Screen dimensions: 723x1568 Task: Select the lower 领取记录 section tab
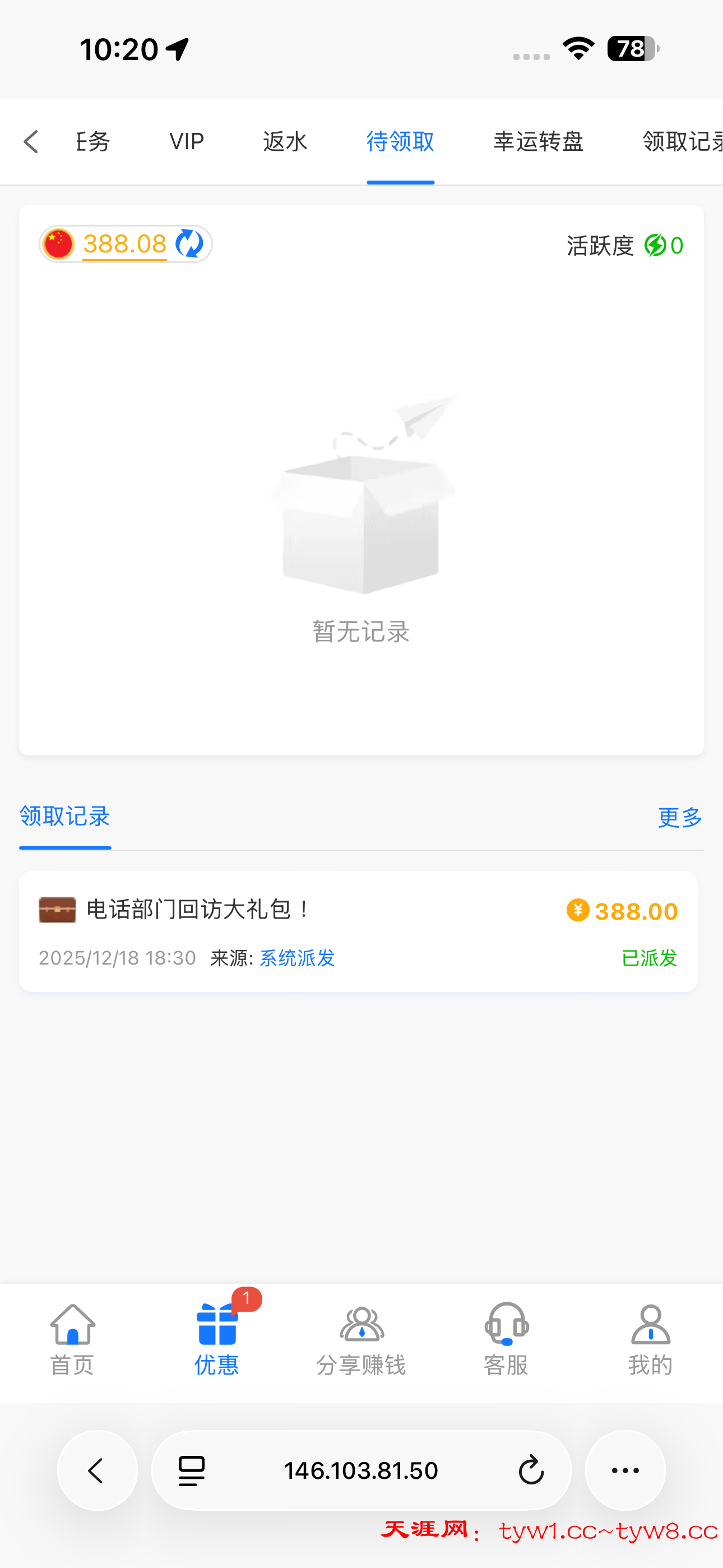coord(64,817)
